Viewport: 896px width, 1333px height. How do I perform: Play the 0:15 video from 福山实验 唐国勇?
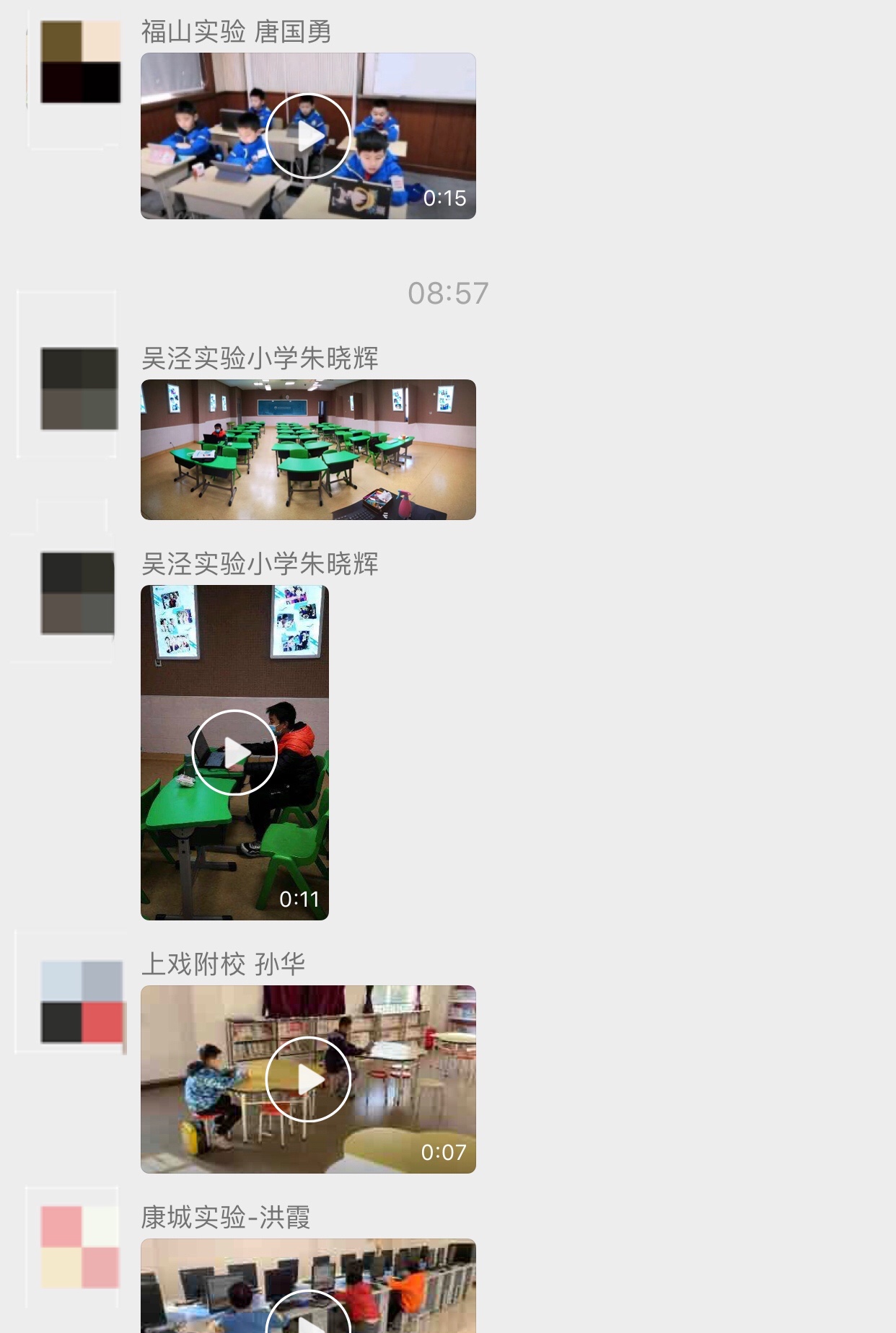tap(308, 136)
